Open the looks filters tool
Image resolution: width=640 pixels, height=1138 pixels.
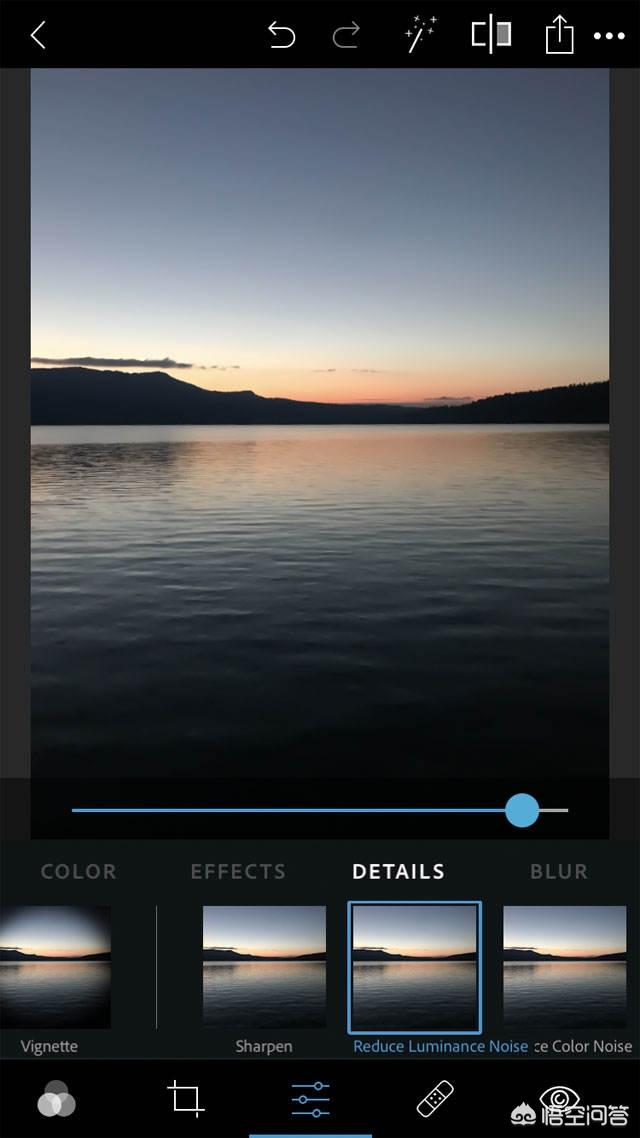[56, 1100]
